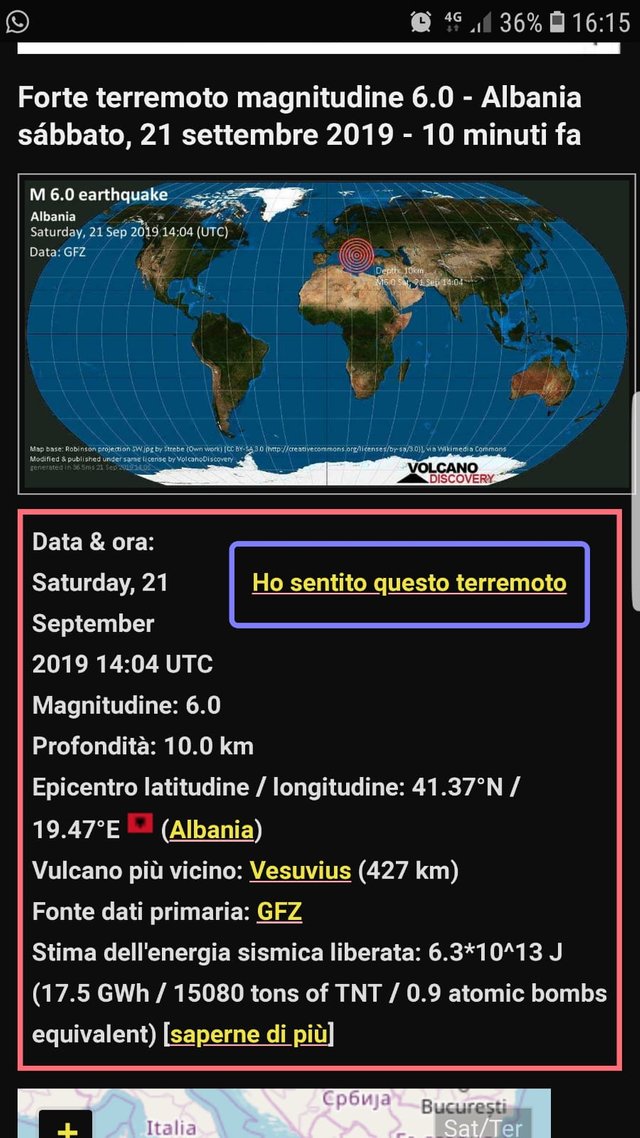Tap 'saperne di più' link
The height and width of the screenshot is (1138, 640).
click(248, 1034)
